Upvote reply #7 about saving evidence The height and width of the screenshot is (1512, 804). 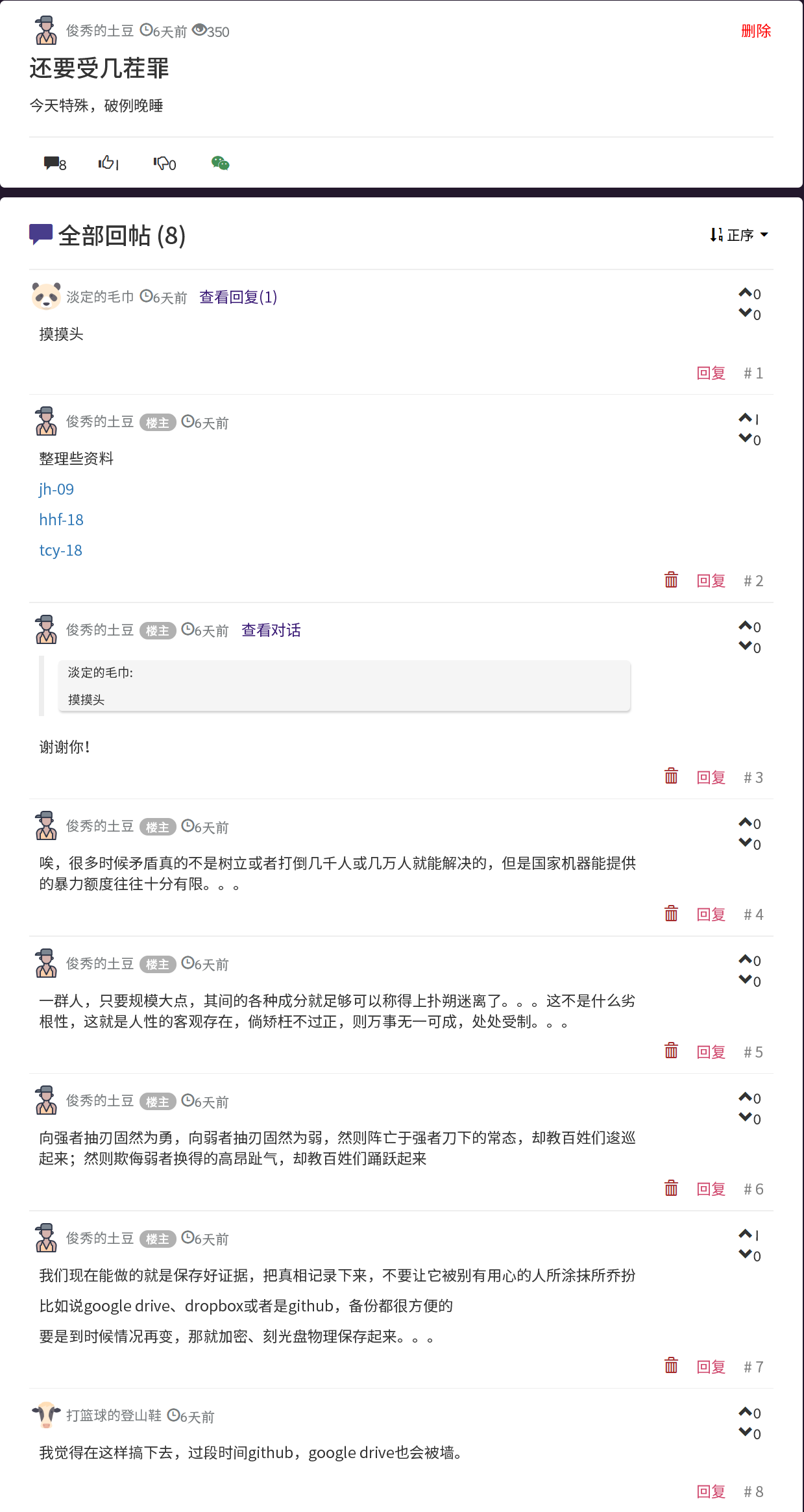(x=745, y=1234)
